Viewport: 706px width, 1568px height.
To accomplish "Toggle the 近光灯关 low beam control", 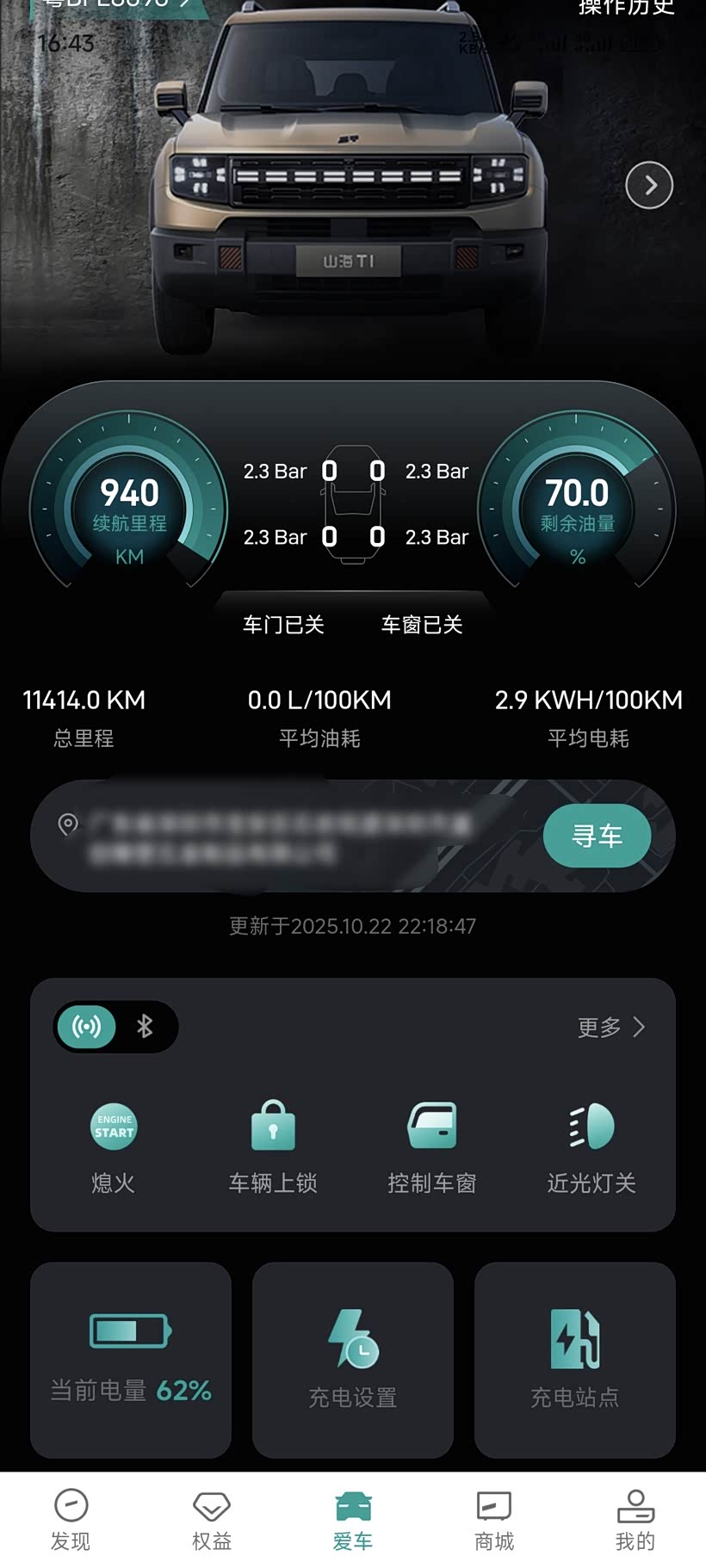I will click(x=591, y=1146).
